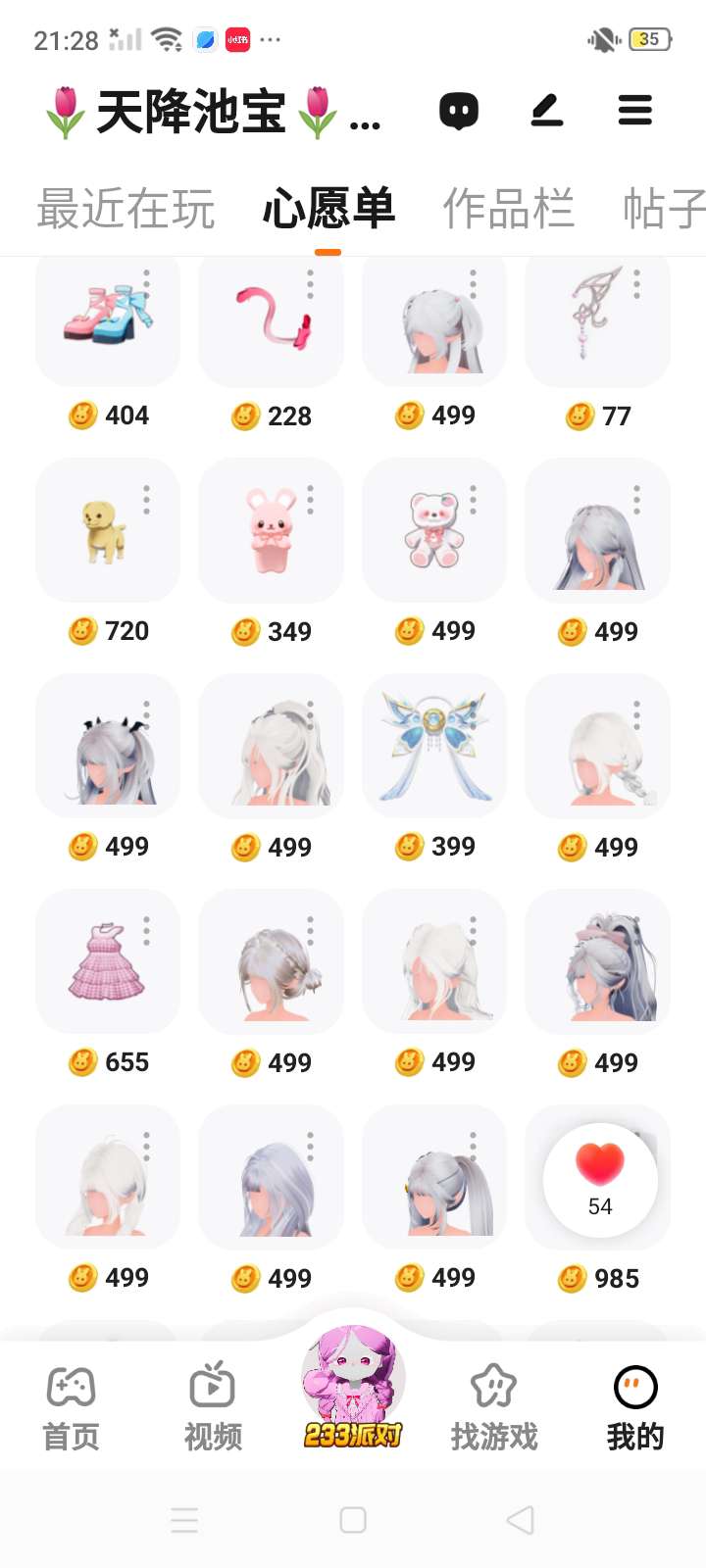Tap the red heart like button
Viewport: 706px width, 1568px height.
click(x=600, y=1164)
